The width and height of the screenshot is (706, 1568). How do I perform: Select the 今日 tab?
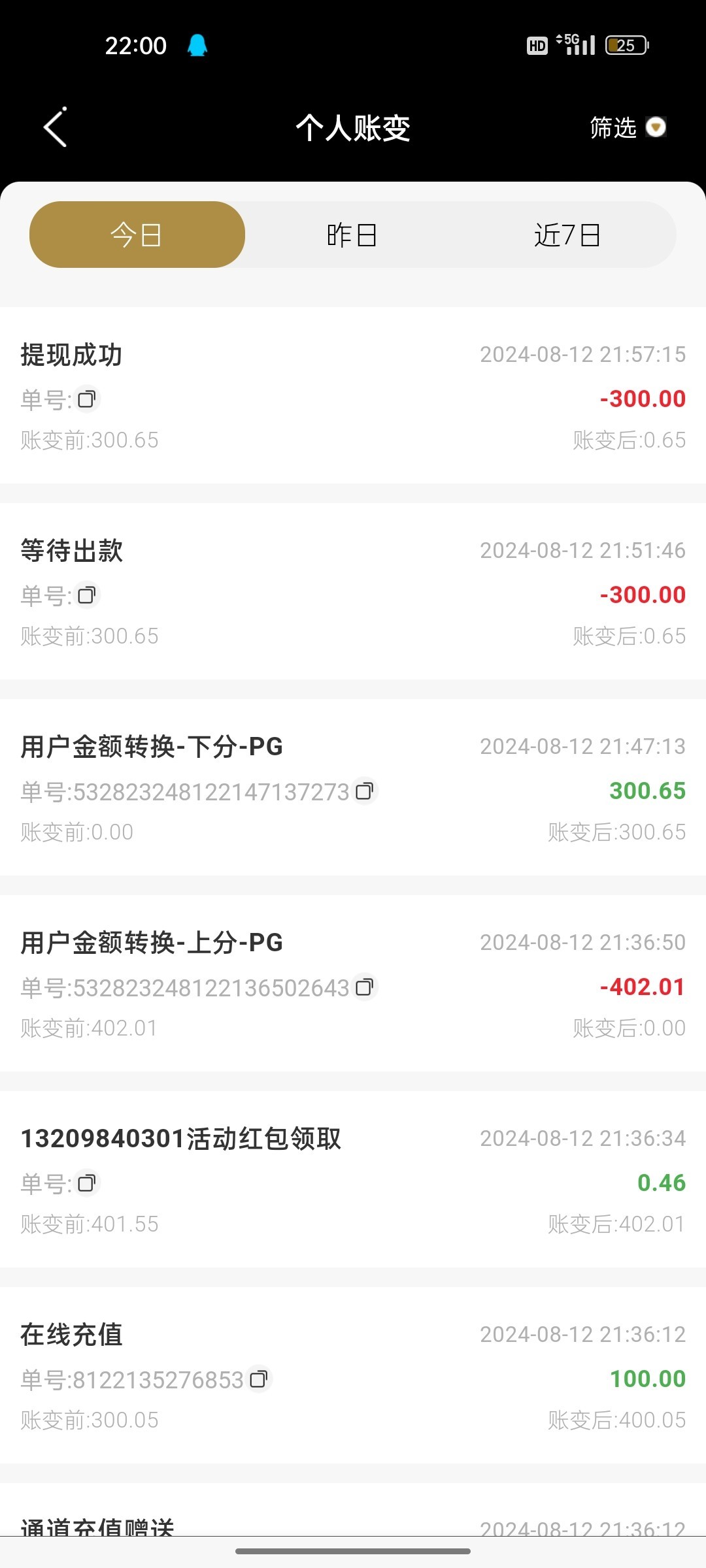[137, 235]
